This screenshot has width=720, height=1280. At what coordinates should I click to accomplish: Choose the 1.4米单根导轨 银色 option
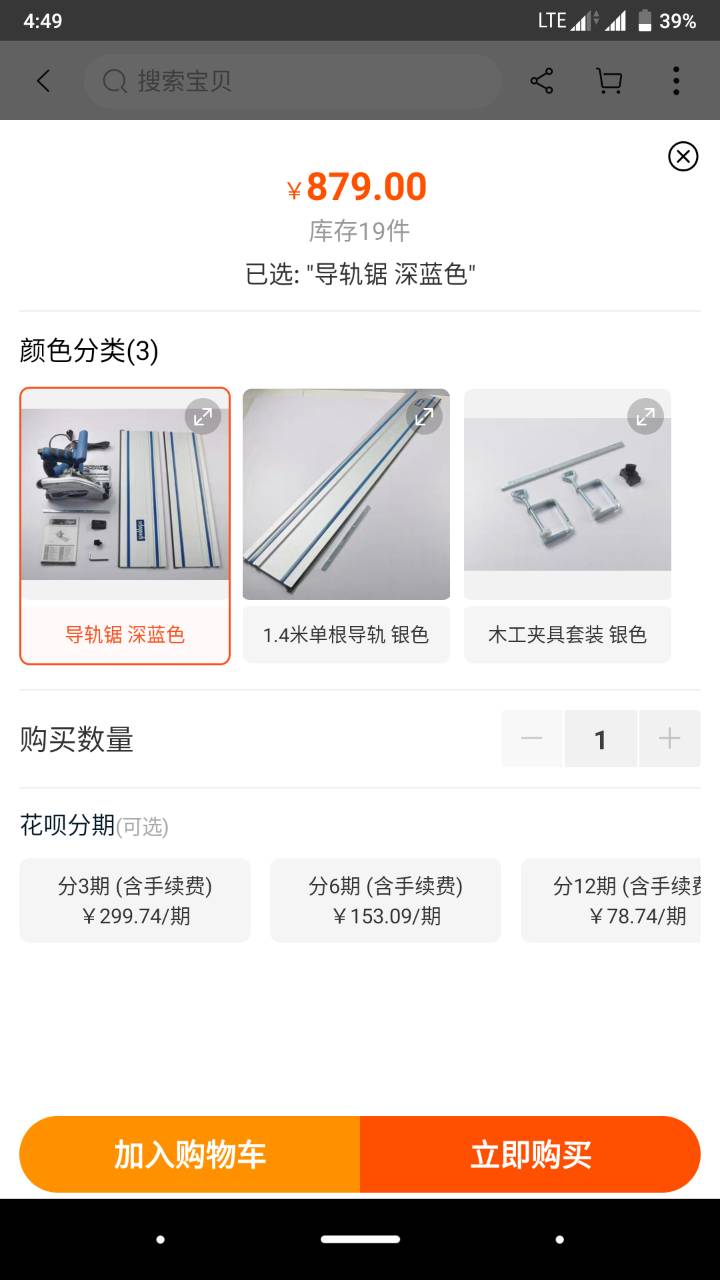346,634
